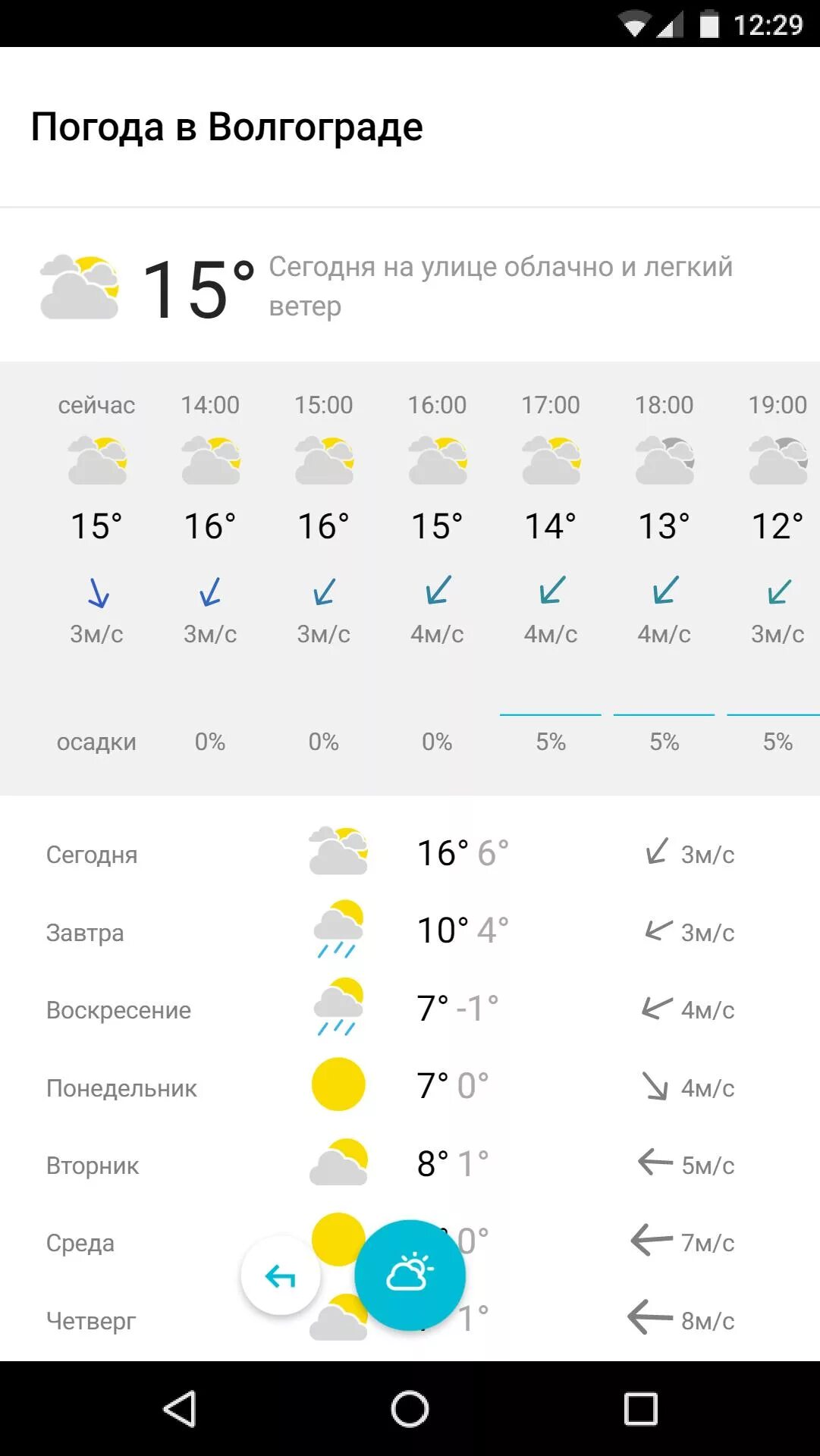
Task: Tap the teal weather floating button
Action: pyautogui.click(x=410, y=1275)
